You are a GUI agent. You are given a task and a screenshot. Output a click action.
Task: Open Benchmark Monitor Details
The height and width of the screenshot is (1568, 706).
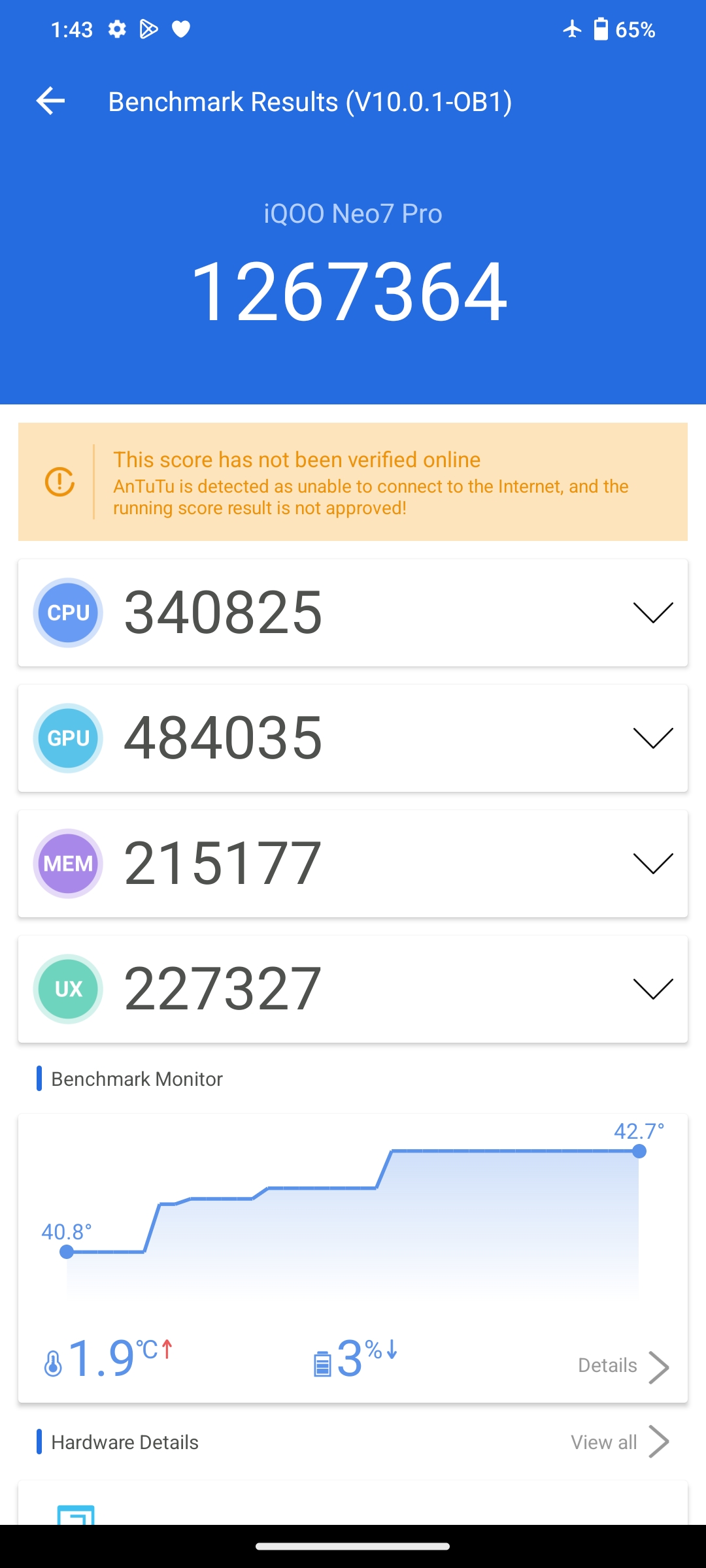(x=623, y=1366)
